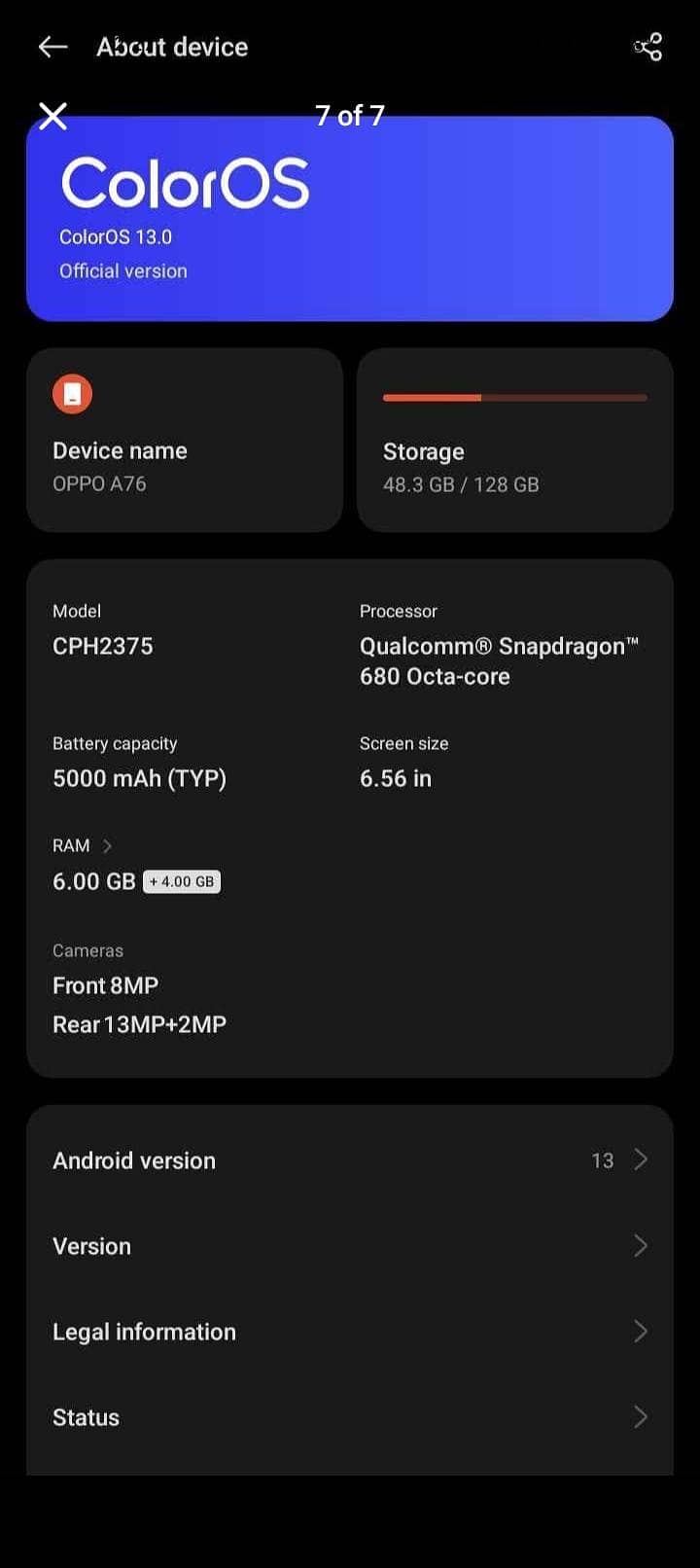700x1568 pixels.
Task: Tap the back arrow on About device
Action: click(52, 46)
